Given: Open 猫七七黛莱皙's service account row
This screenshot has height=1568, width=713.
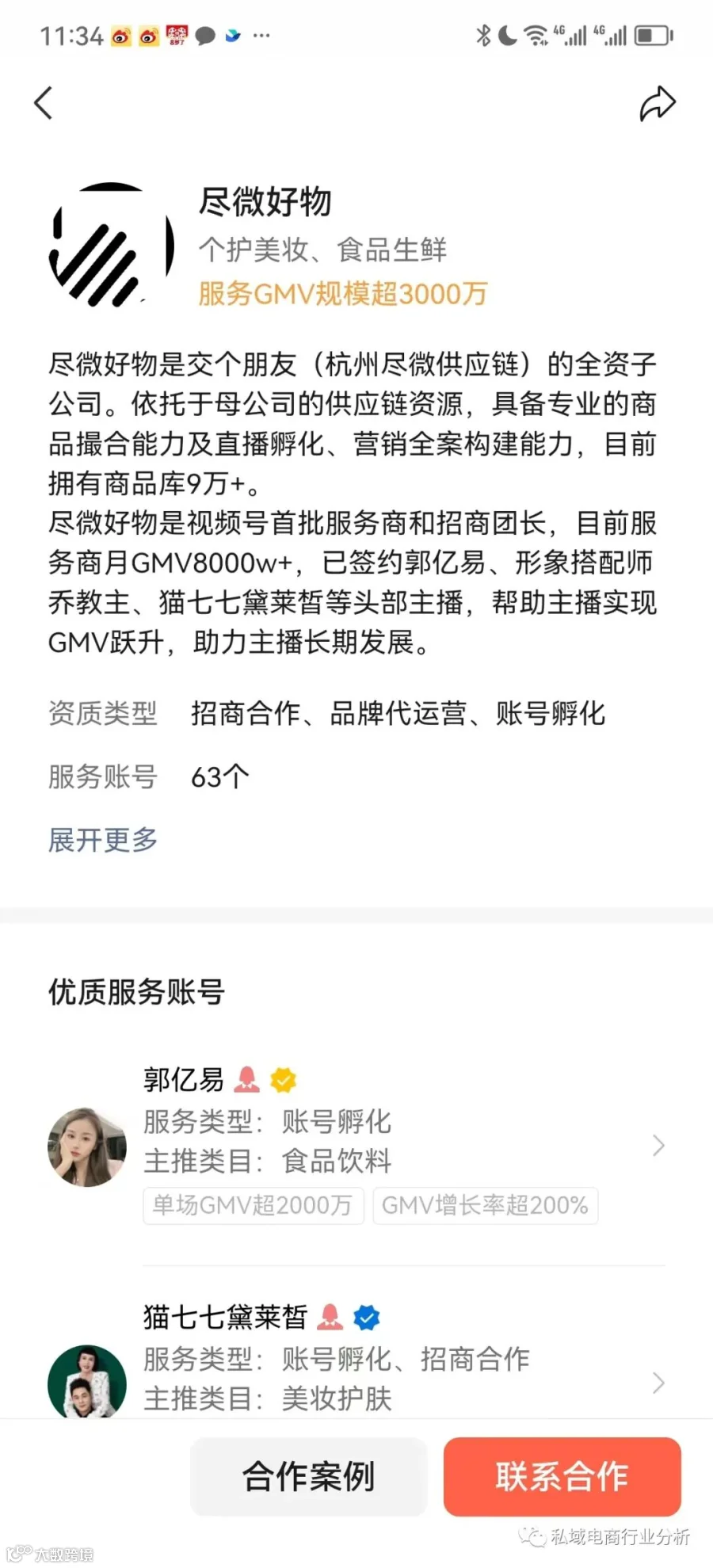Looking at the screenshot, I should (x=356, y=1359).
